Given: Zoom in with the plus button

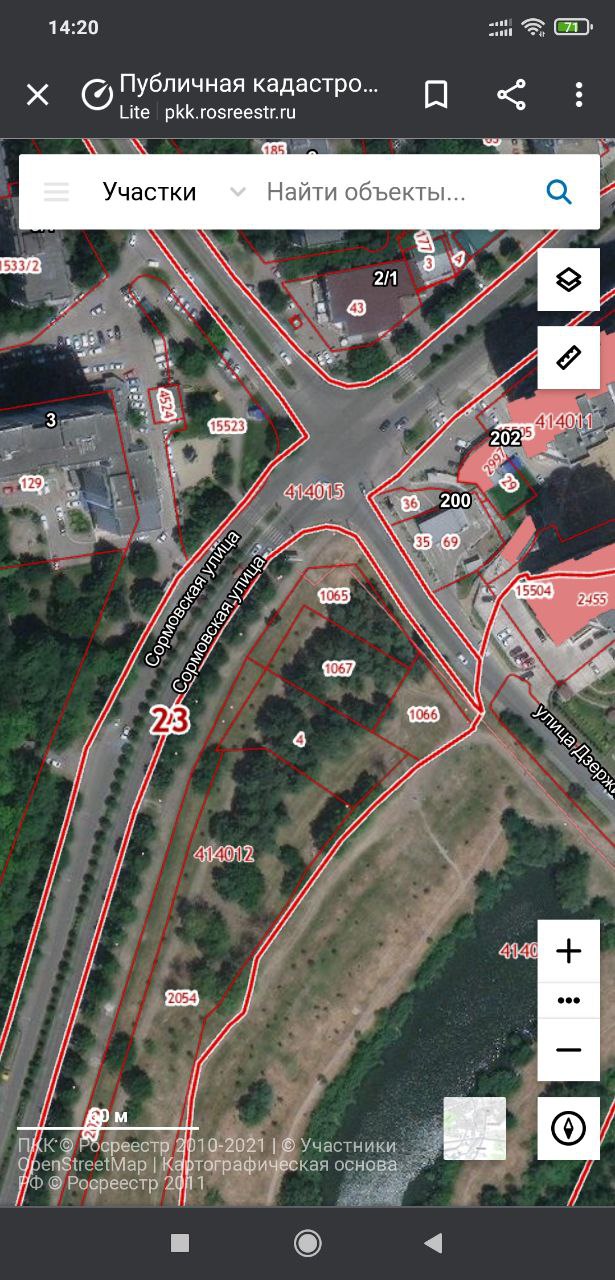Looking at the screenshot, I should click(x=569, y=950).
